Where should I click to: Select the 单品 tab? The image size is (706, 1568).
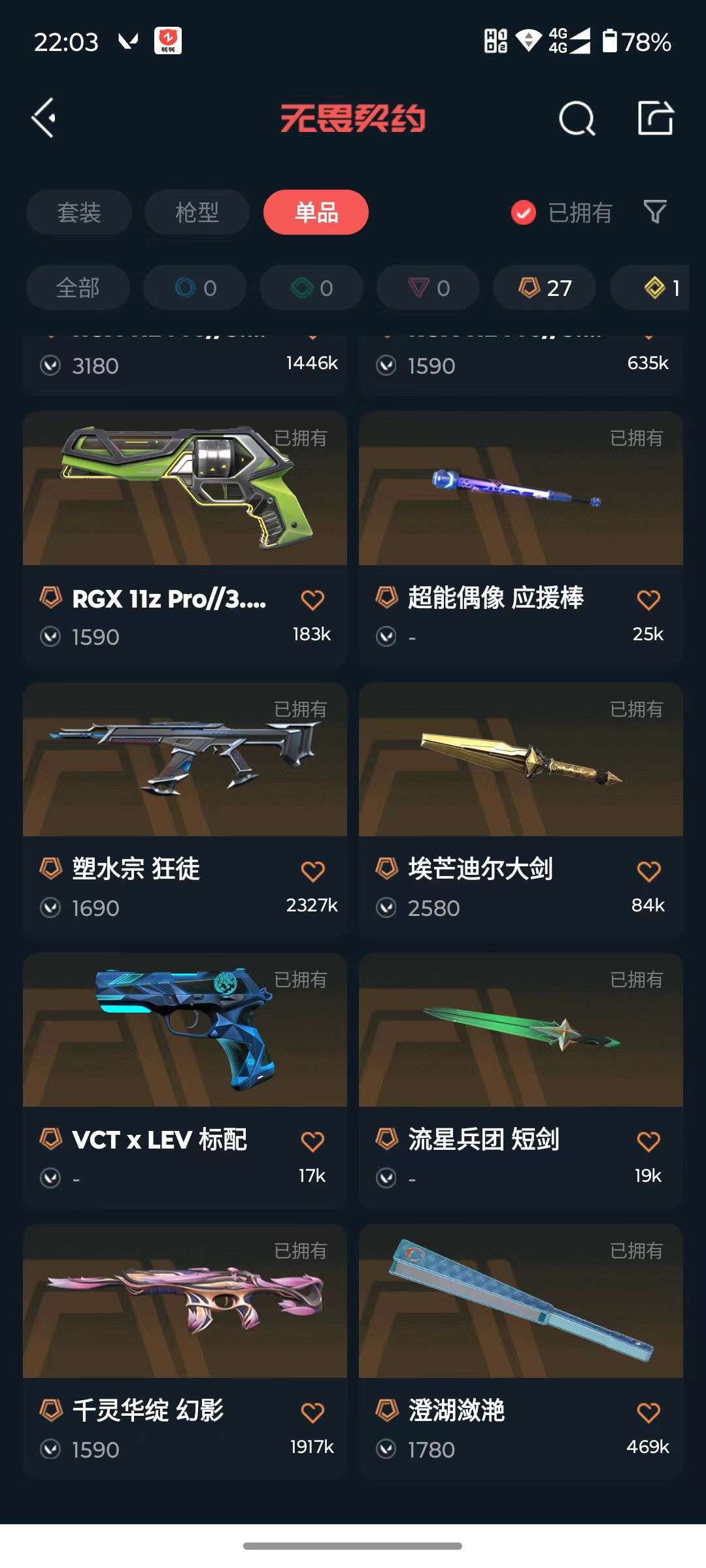(x=316, y=212)
